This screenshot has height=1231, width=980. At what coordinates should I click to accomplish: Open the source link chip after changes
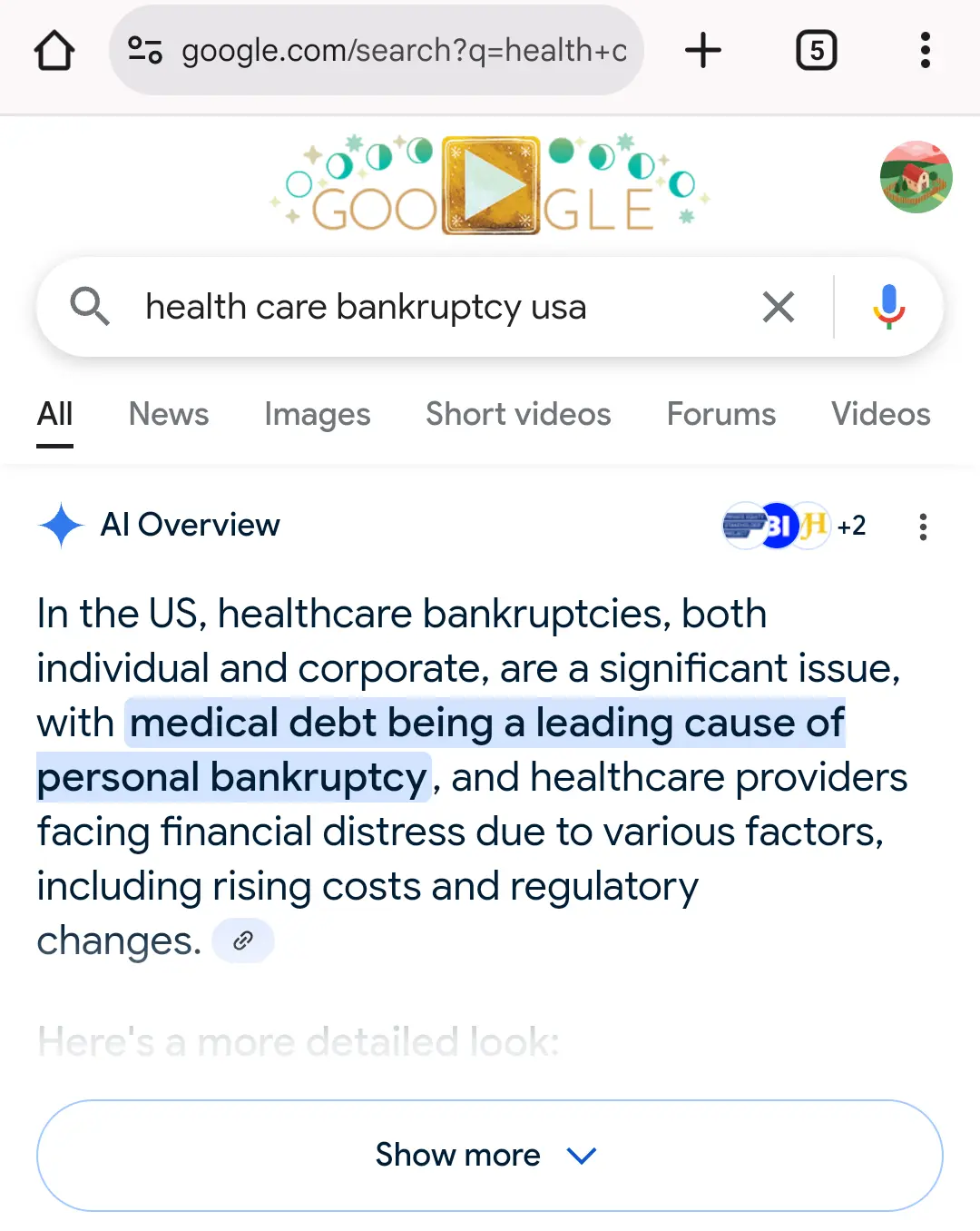(242, 940)
